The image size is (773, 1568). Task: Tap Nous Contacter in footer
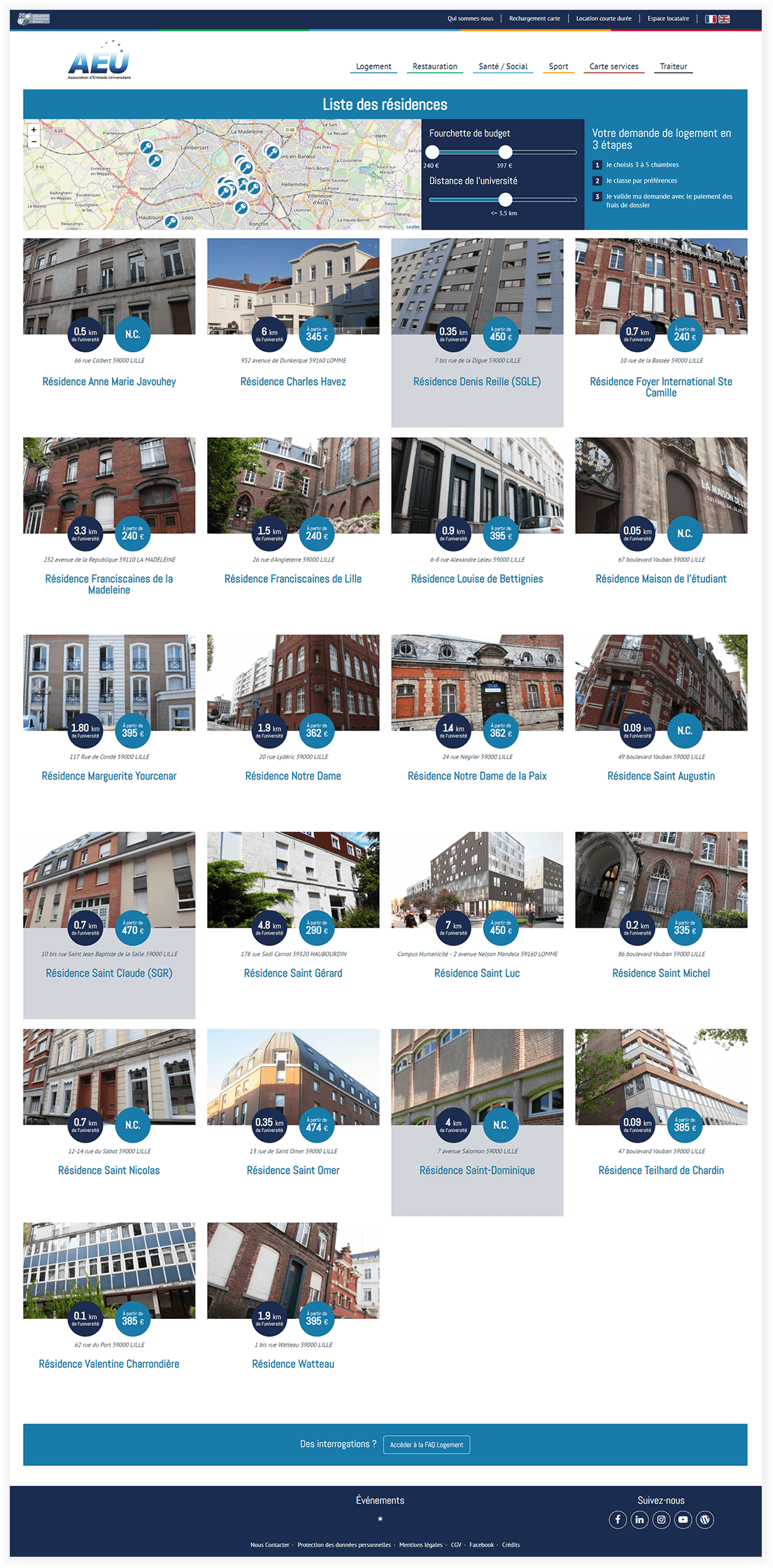[269, 1545]
